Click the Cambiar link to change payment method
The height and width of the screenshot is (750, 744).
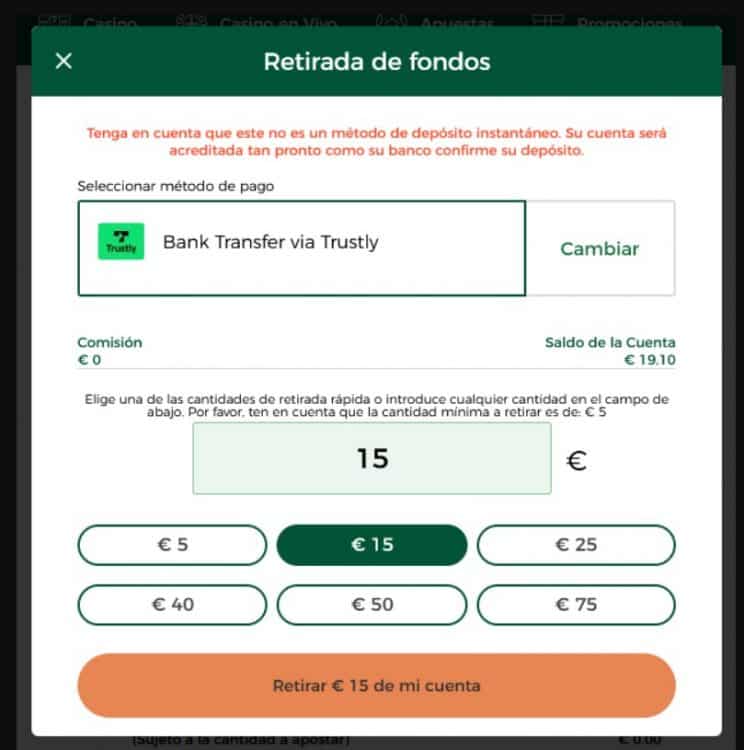pos(599,249)
